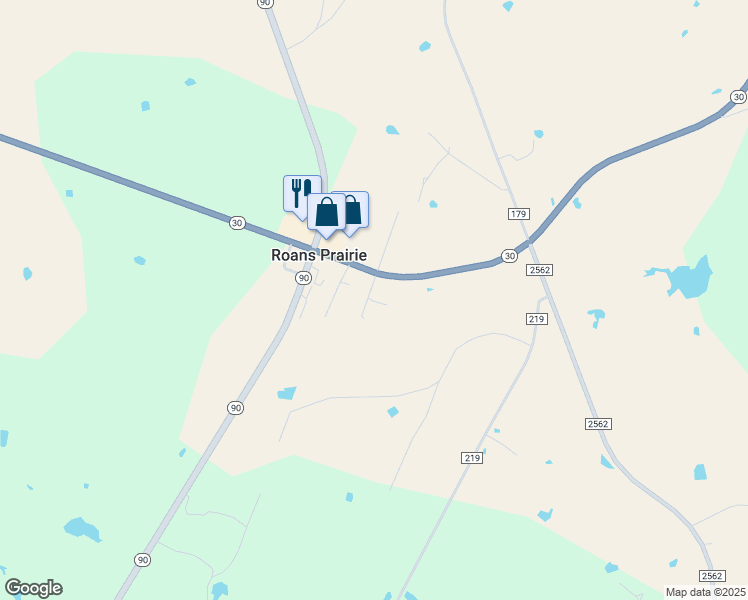Tap the restaurant fork-and-knife map marker
The image size is (748, 600).
pyautogui.click(x=297, y=190)
